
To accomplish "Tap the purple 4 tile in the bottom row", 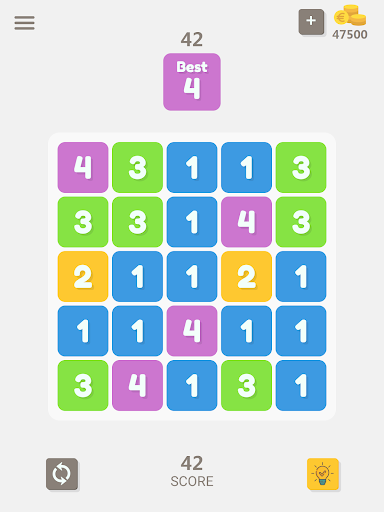I will pos(137,385).
